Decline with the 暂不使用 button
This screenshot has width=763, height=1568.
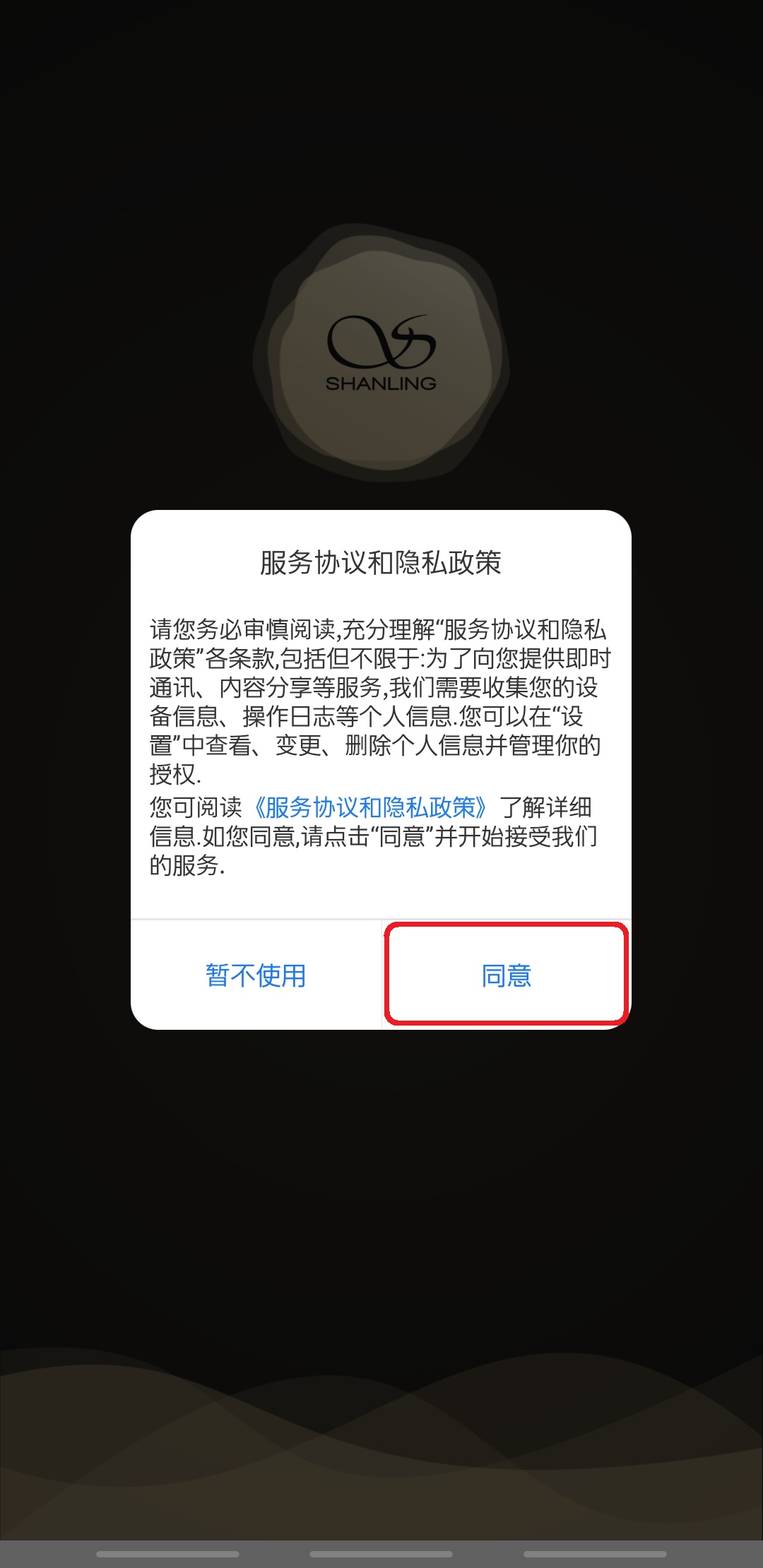(256, 975)
